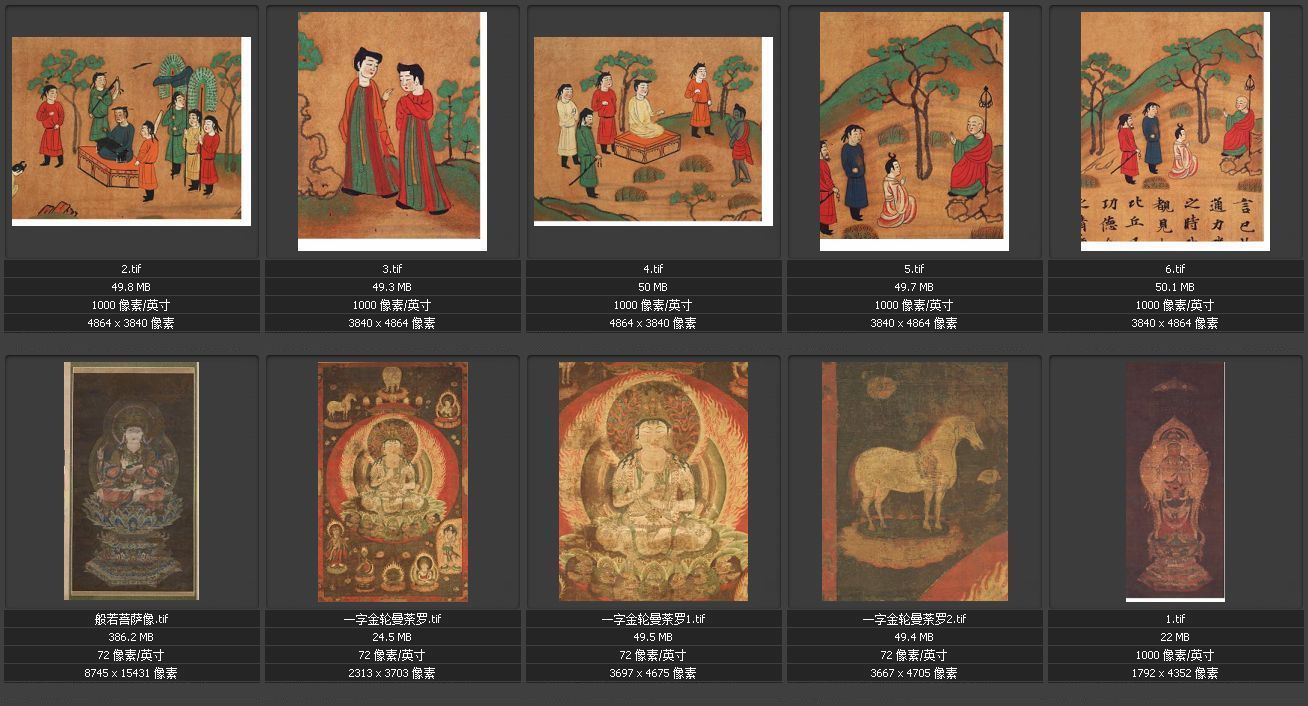The image size is (1308, 706).
Task: Open the 3.tif image thumbnail
Action: pos(391,130)
